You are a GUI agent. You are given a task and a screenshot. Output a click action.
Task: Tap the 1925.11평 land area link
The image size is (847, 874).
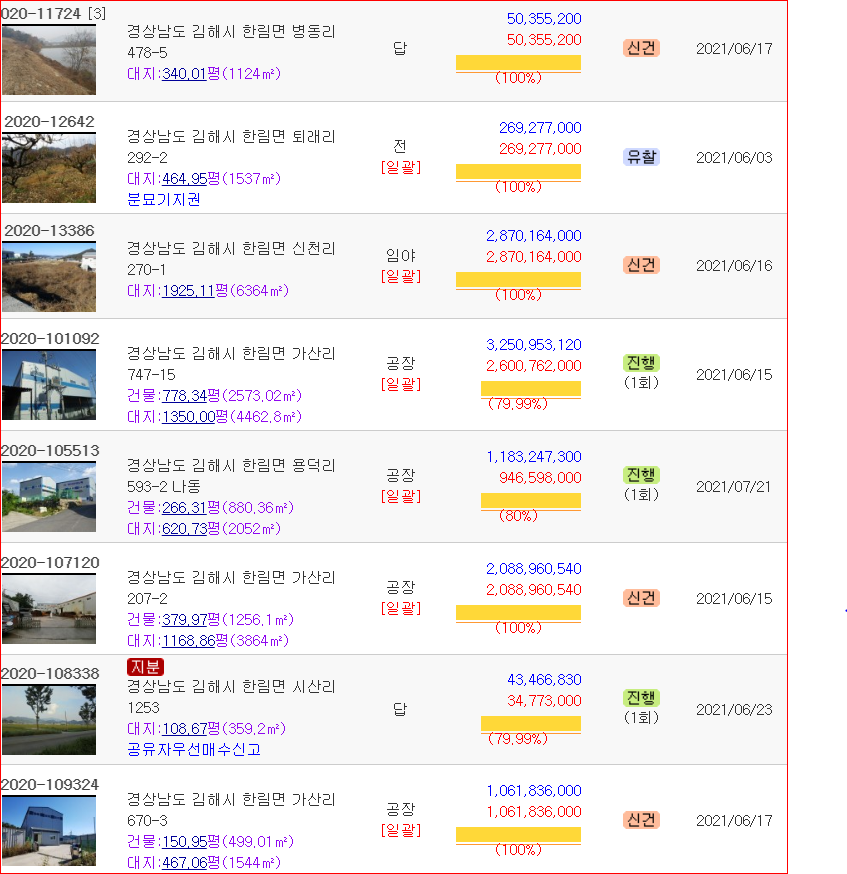187,291
